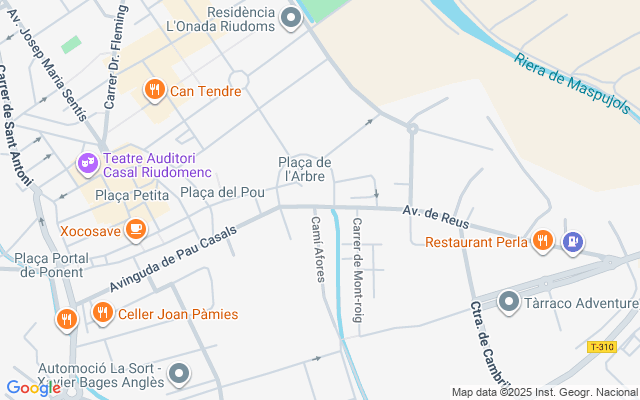Select the Teatre Auditori Casal Riudomenc marker
Viewport: 640px width, 400px height.
click(x=88, y=164)
